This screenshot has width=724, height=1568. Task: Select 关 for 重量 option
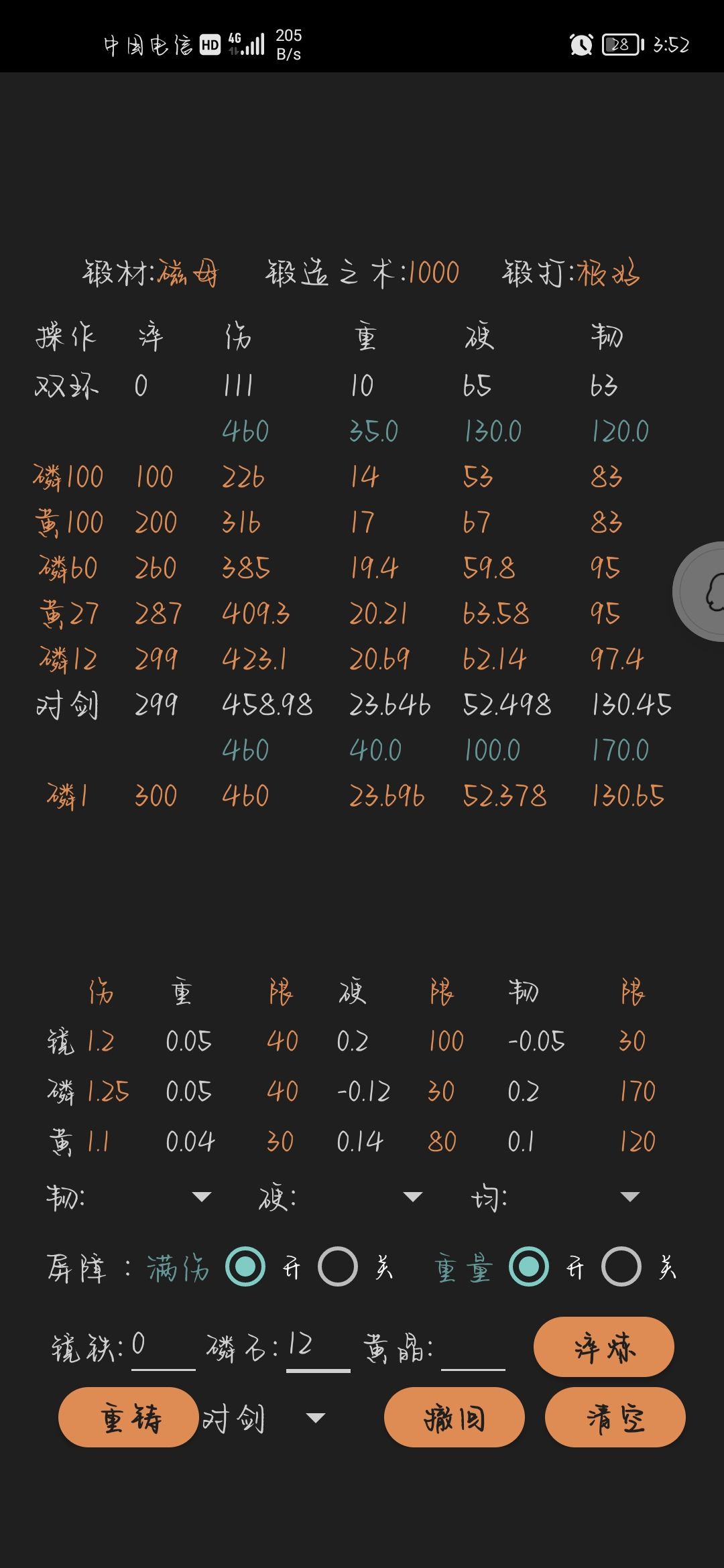pyautogui.click(x=621, y=1266)
